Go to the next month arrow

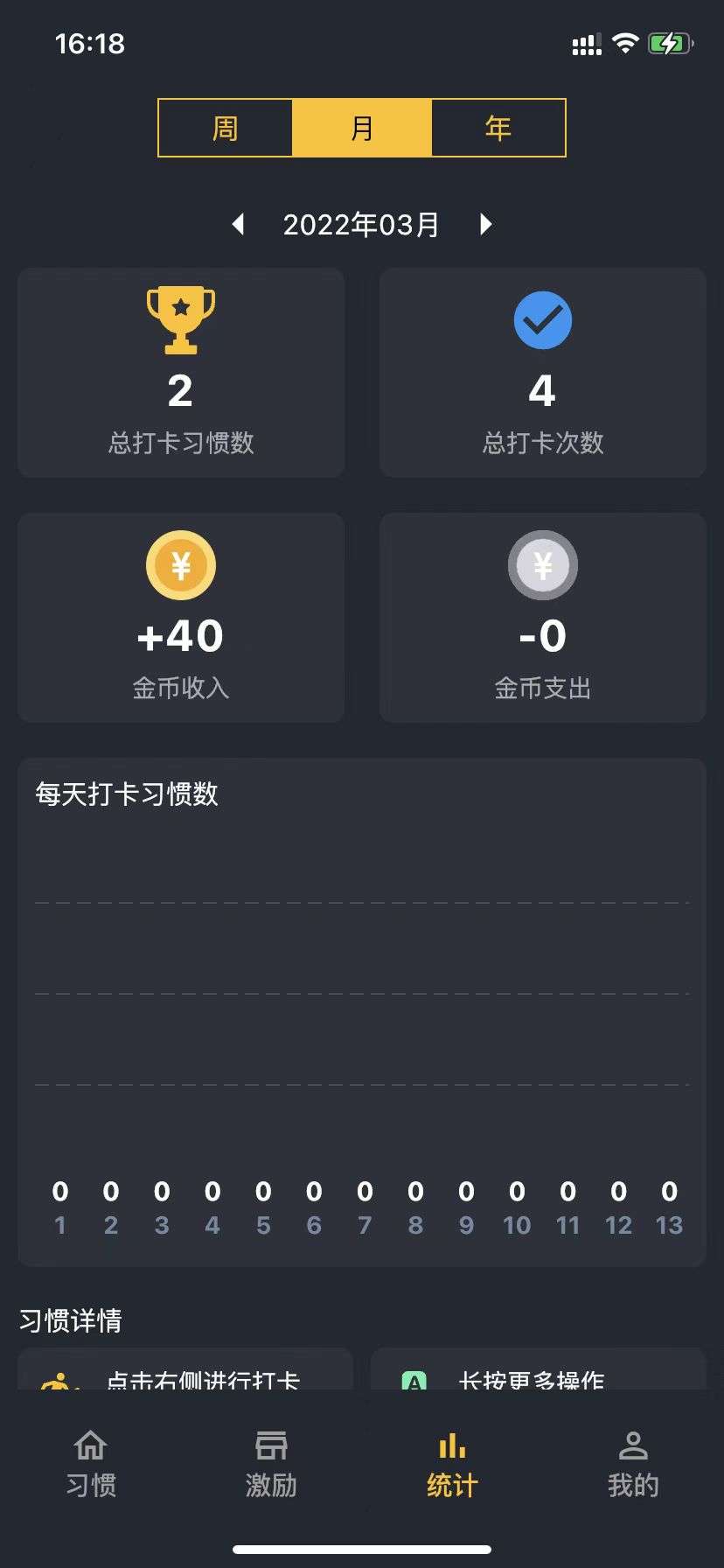point(486,225)
